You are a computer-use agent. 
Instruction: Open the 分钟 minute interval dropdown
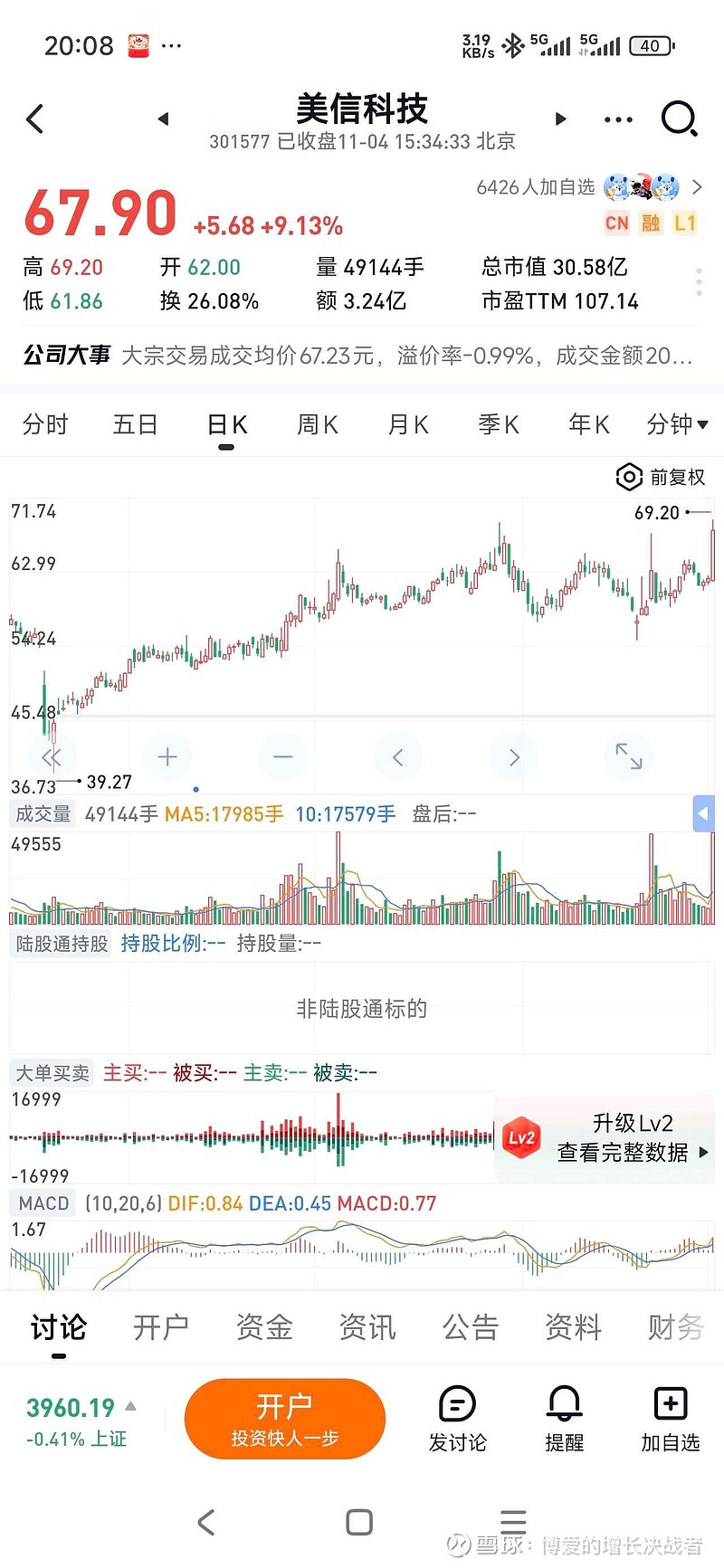pos(677,423)
